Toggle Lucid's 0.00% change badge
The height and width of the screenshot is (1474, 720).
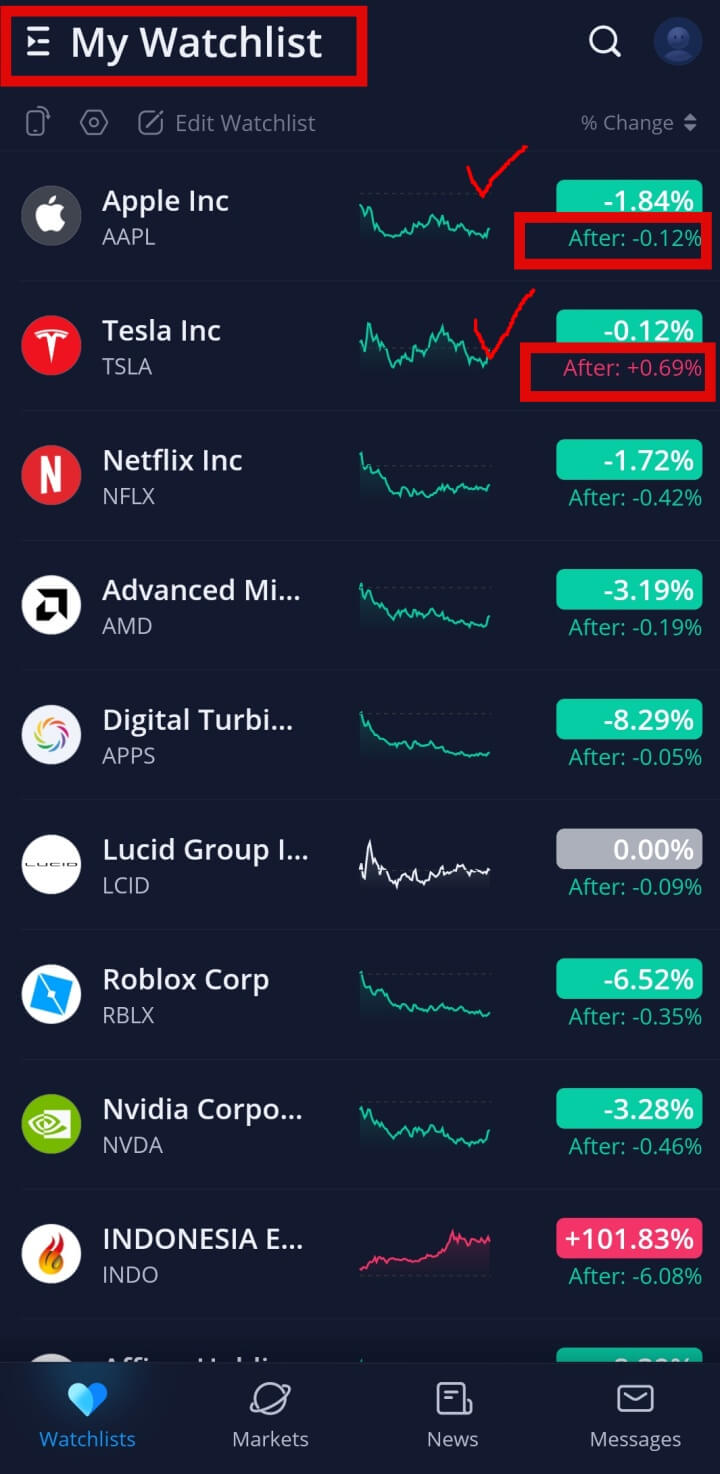(629, 848)
